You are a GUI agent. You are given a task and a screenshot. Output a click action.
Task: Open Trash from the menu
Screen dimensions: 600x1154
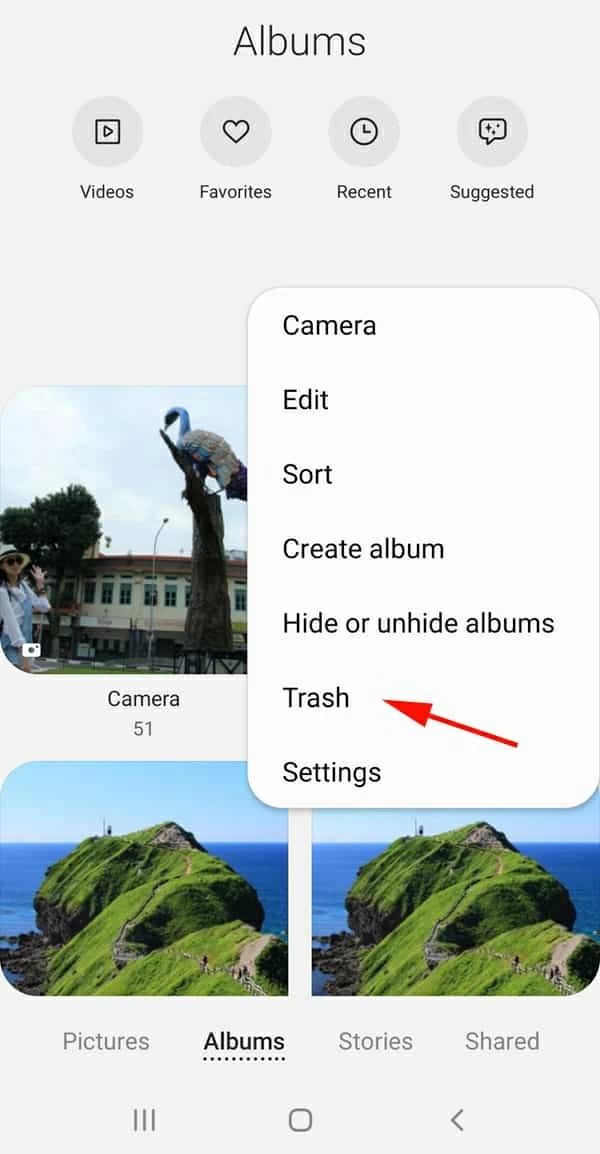tap(316, 697)
